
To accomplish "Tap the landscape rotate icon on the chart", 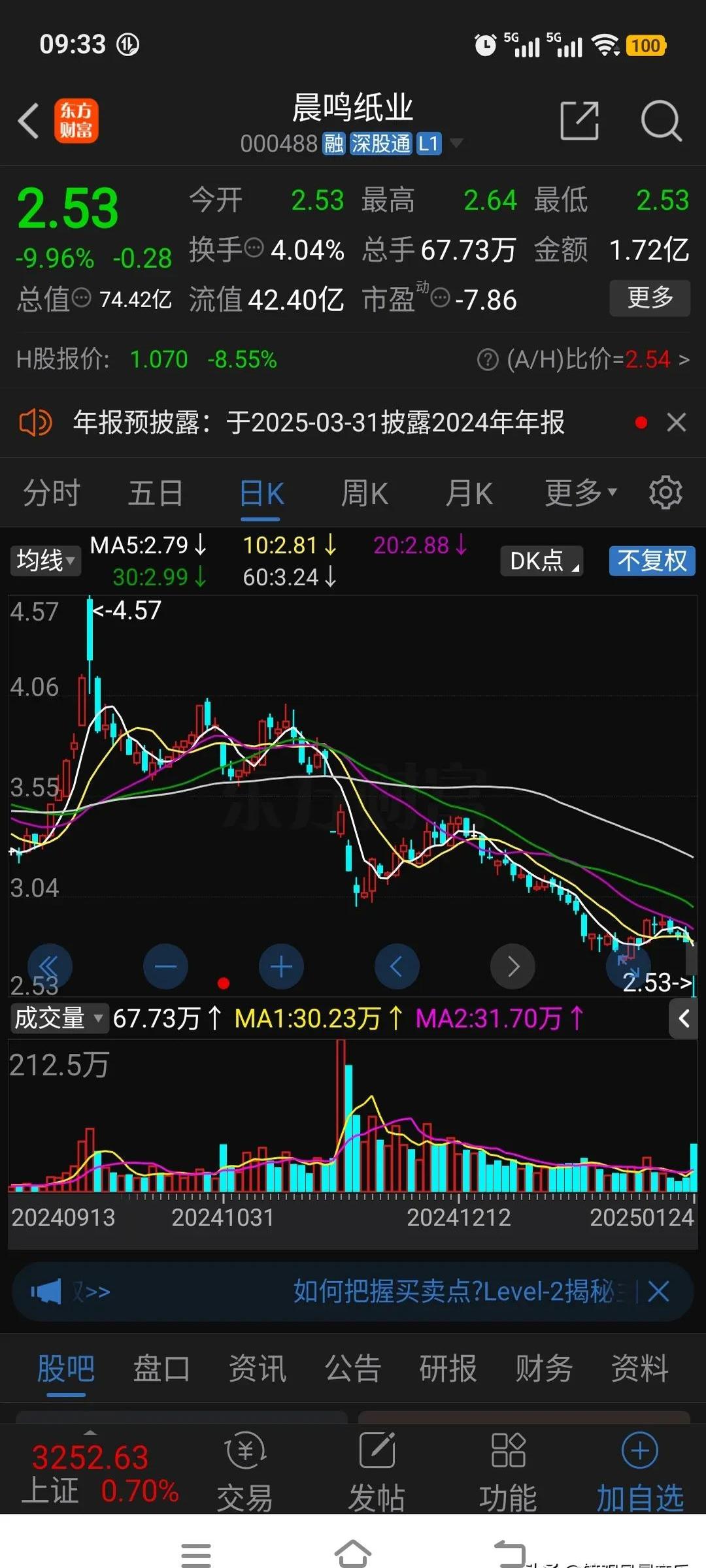I will coord(628,967).
